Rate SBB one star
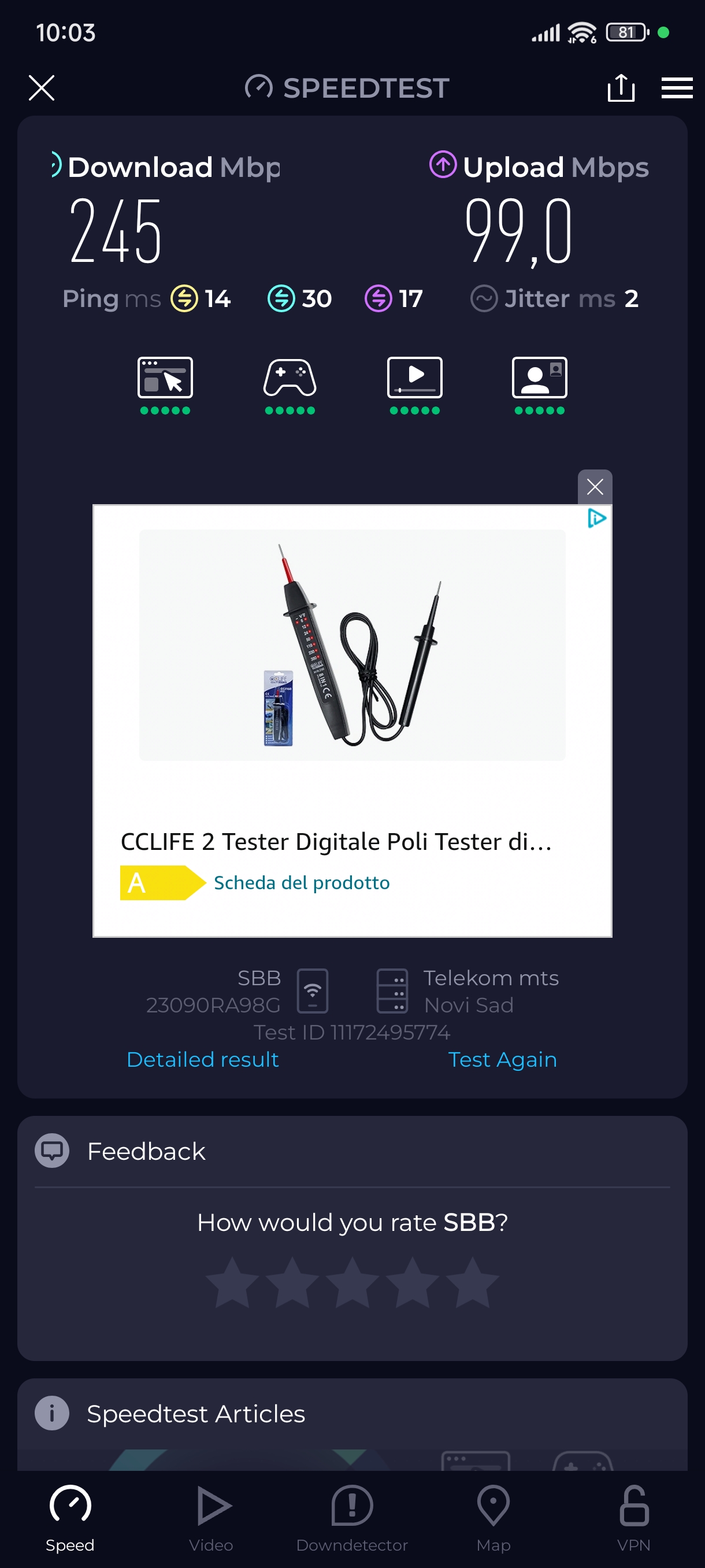Screen dimensions: 705x1568 (x=232, y=1283)
